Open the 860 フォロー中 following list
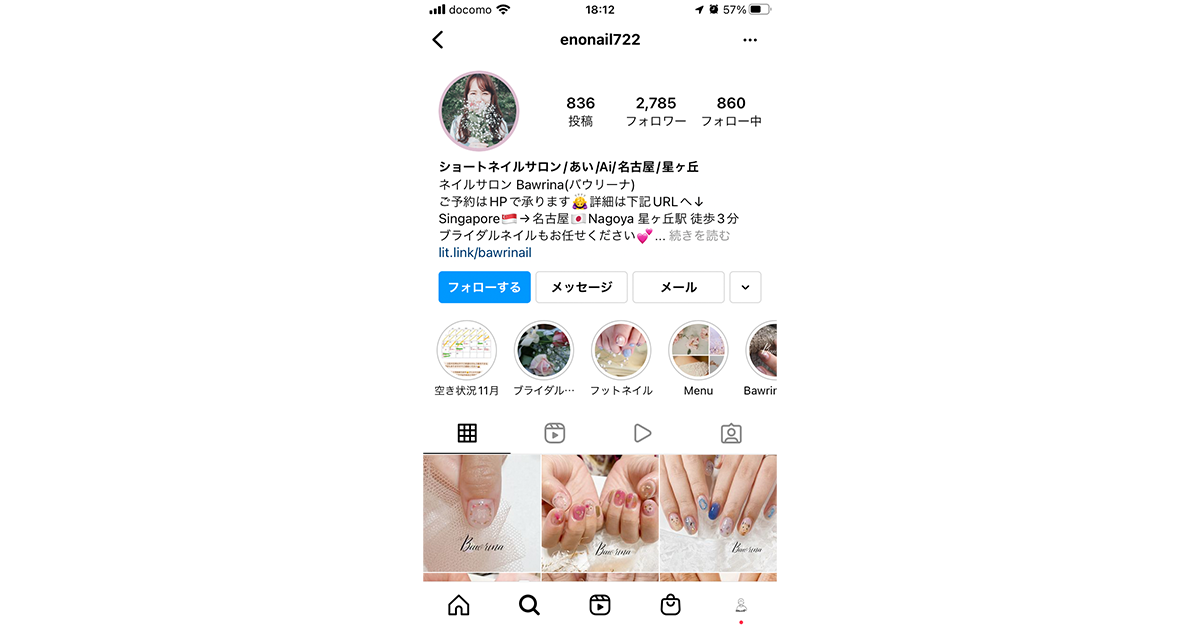 coord(731,111)
